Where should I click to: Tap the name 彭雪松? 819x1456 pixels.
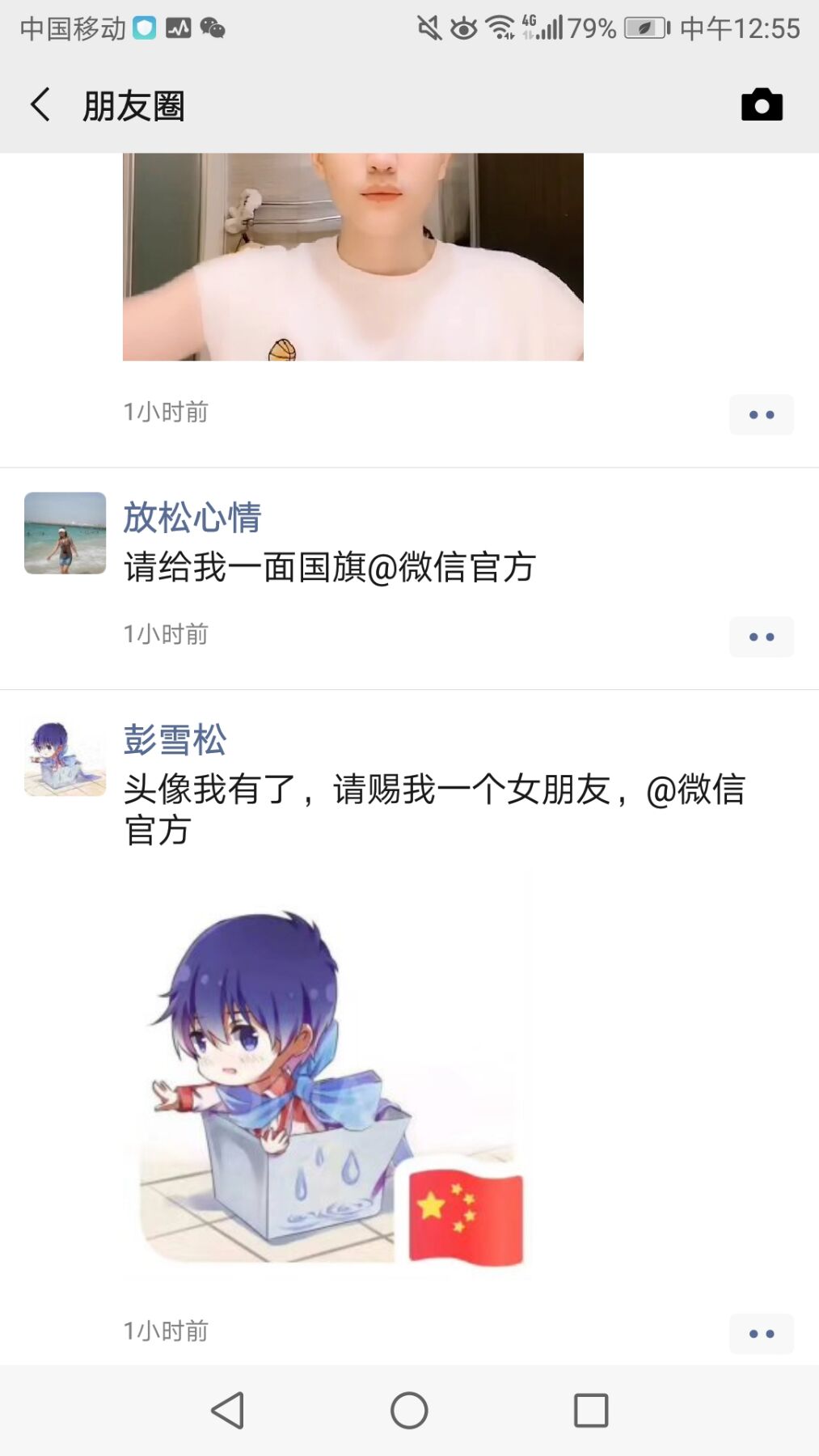pyautogui.click(x=175, y=739)
